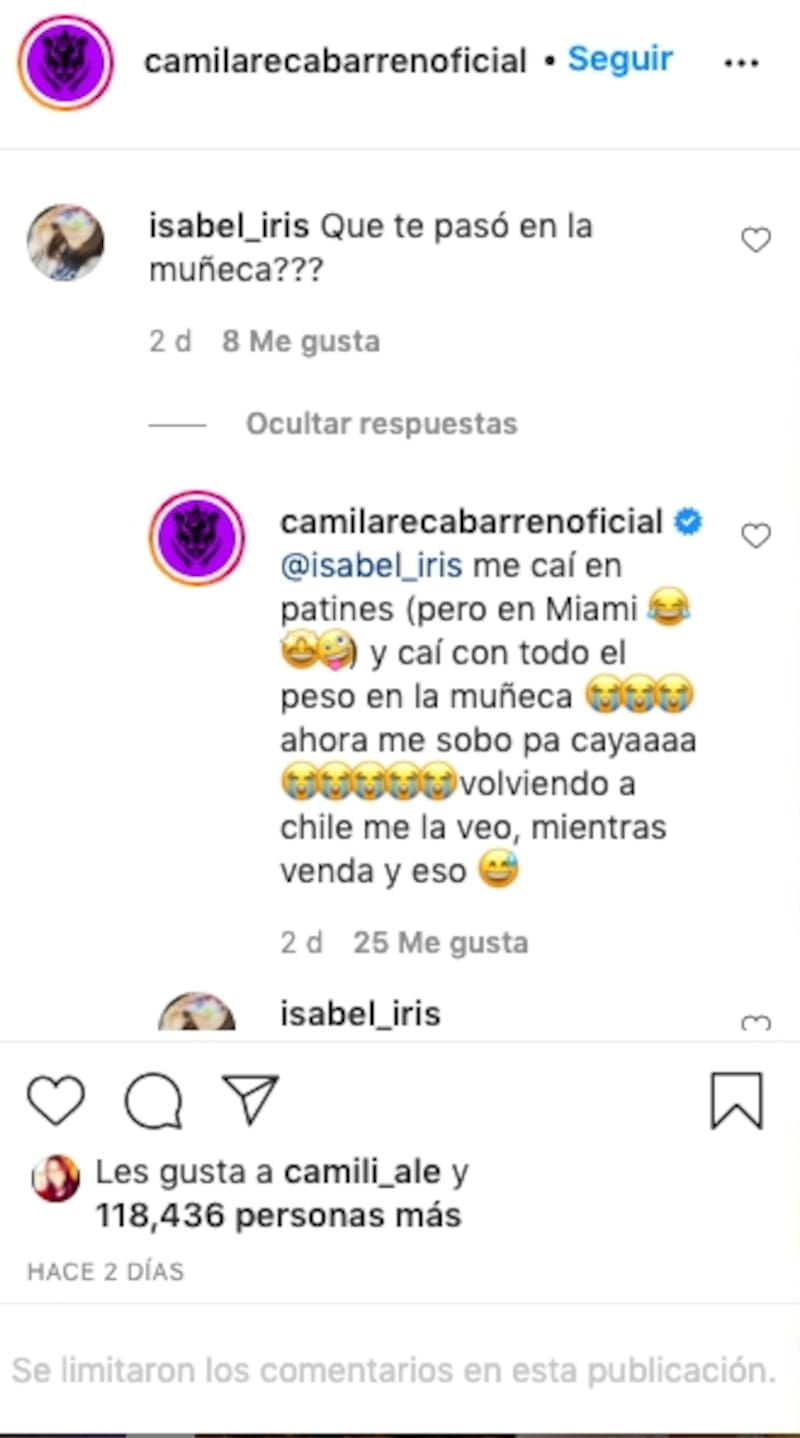View the 118,436 personas más likes list
Image resolution: width=800 pixels, height=1438 pixels.
278,1216
